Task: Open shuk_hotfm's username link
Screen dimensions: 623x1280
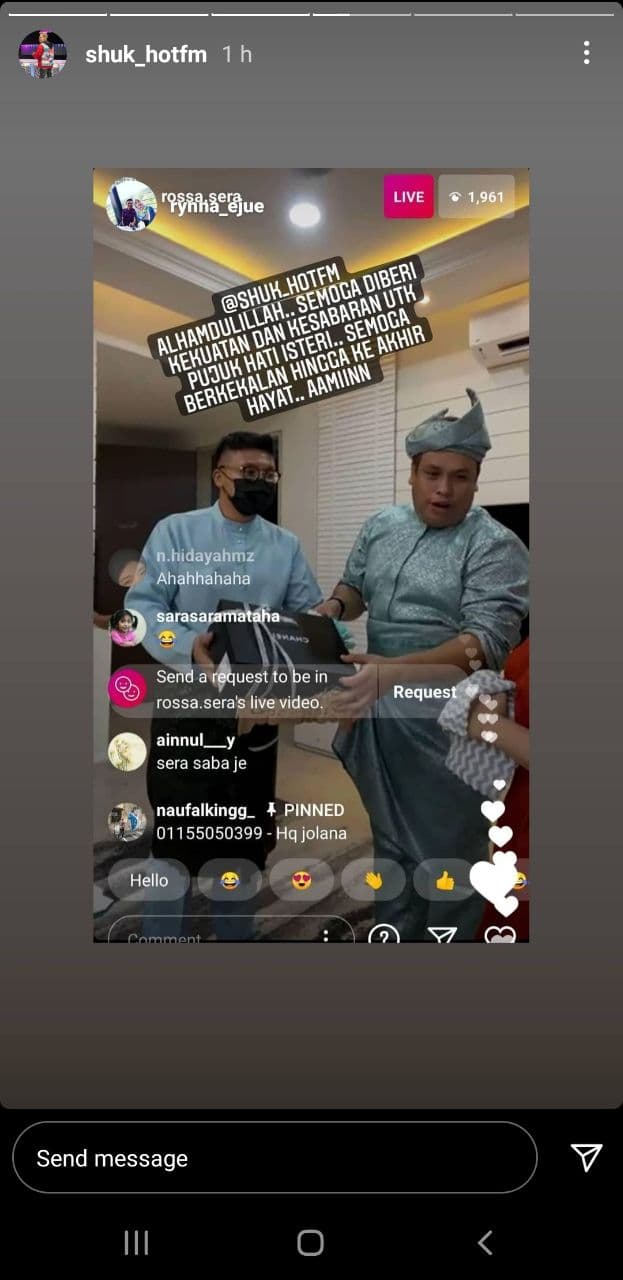Action: tap(146, 54)
